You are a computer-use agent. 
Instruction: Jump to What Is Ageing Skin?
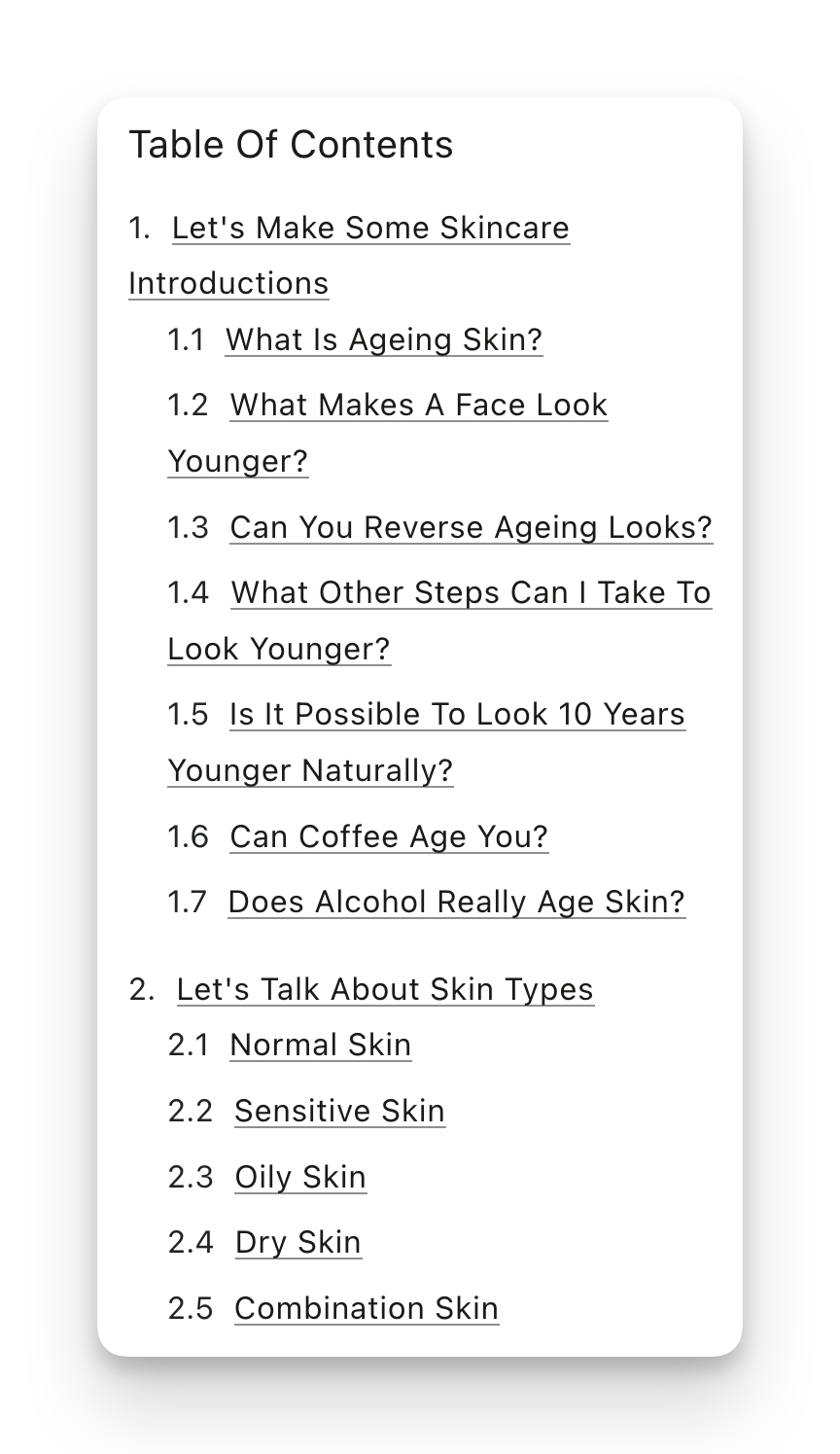click(384, 340)
